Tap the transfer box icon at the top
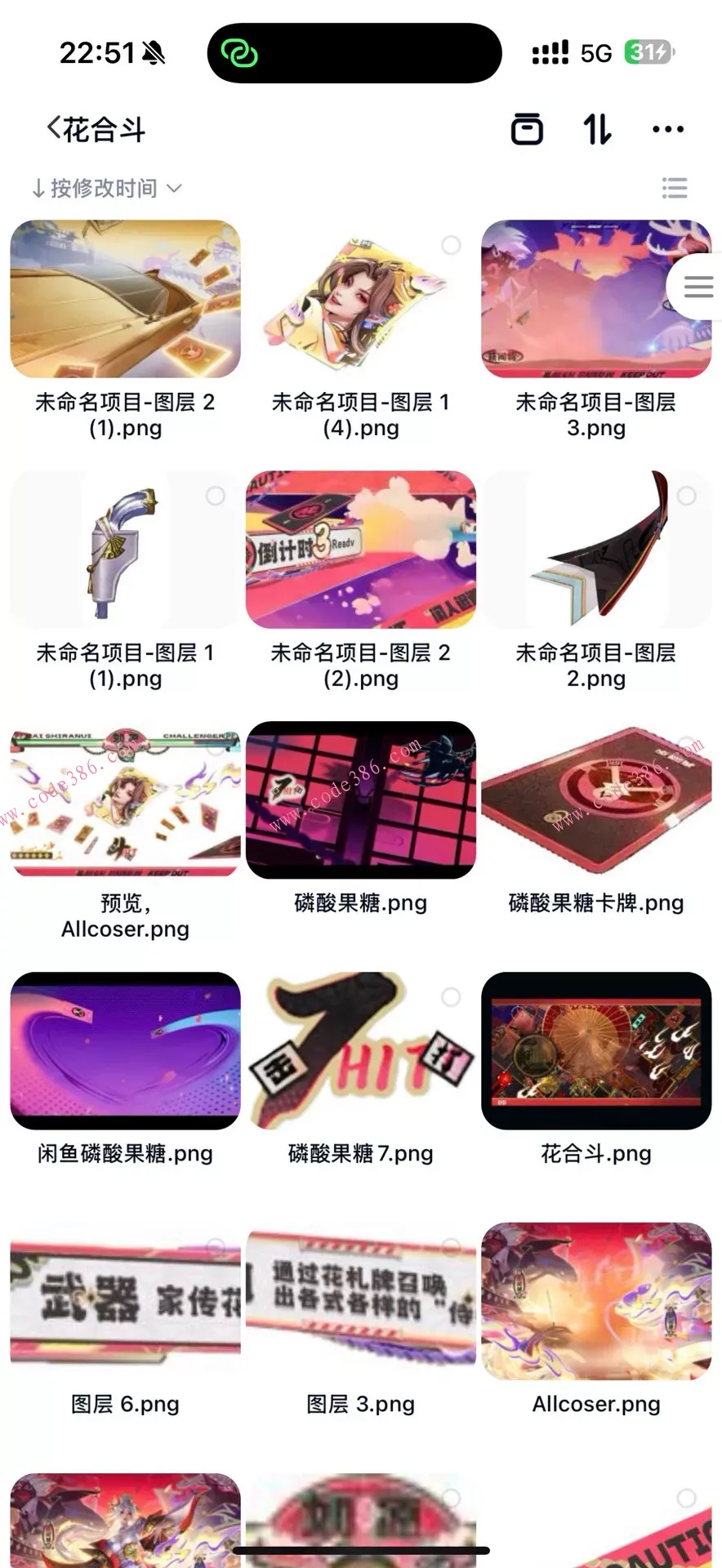722x1568 pixels. tap(527, 128)
